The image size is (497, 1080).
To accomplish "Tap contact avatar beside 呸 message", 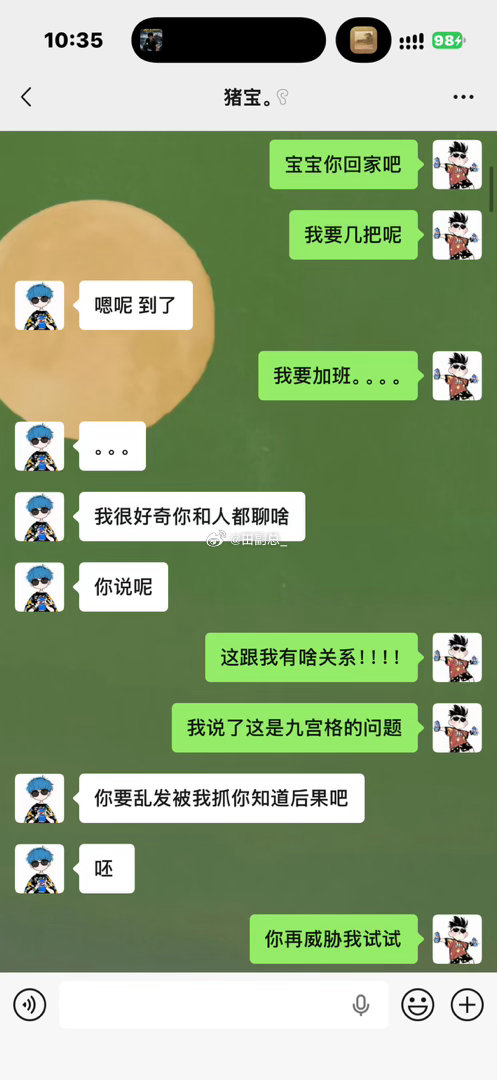I will coord(40,869).
